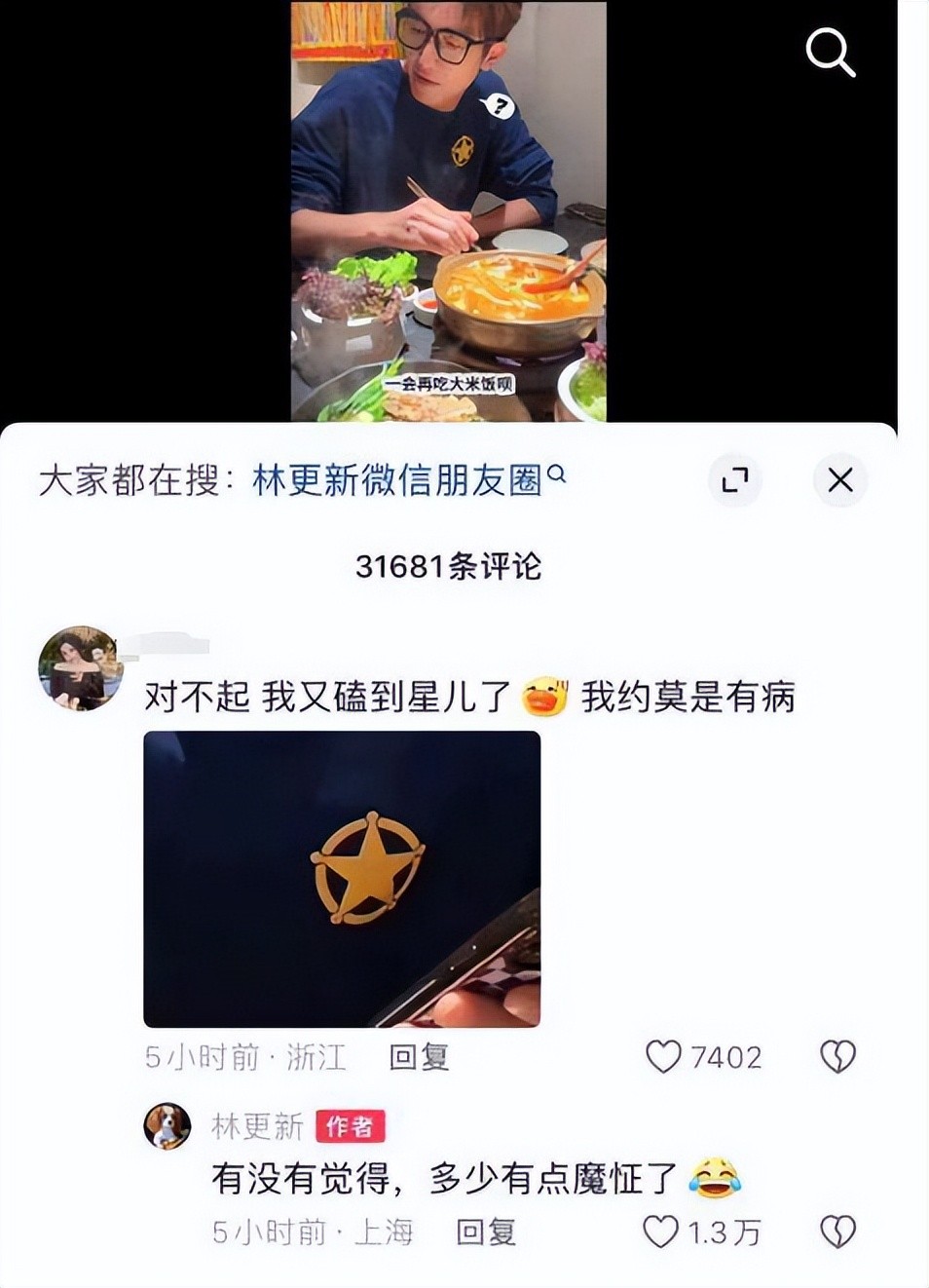The width and height of the screenshot is (929, 1288).
Task: Like the comment with 7402 likes
Action: pyautogui.click(x=664, y=1057)
